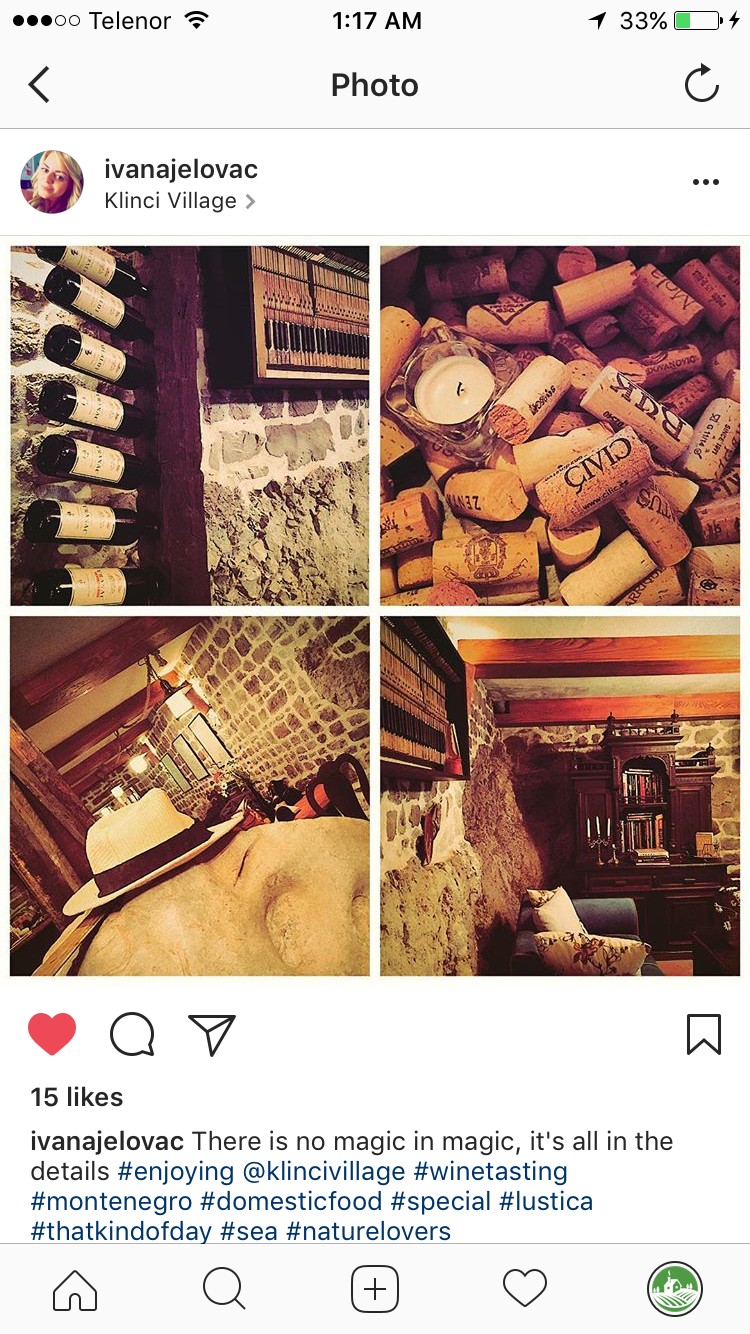Open ivanajelovac's profile picture
Screen dimensions: 750x1334
click(52, 182)
